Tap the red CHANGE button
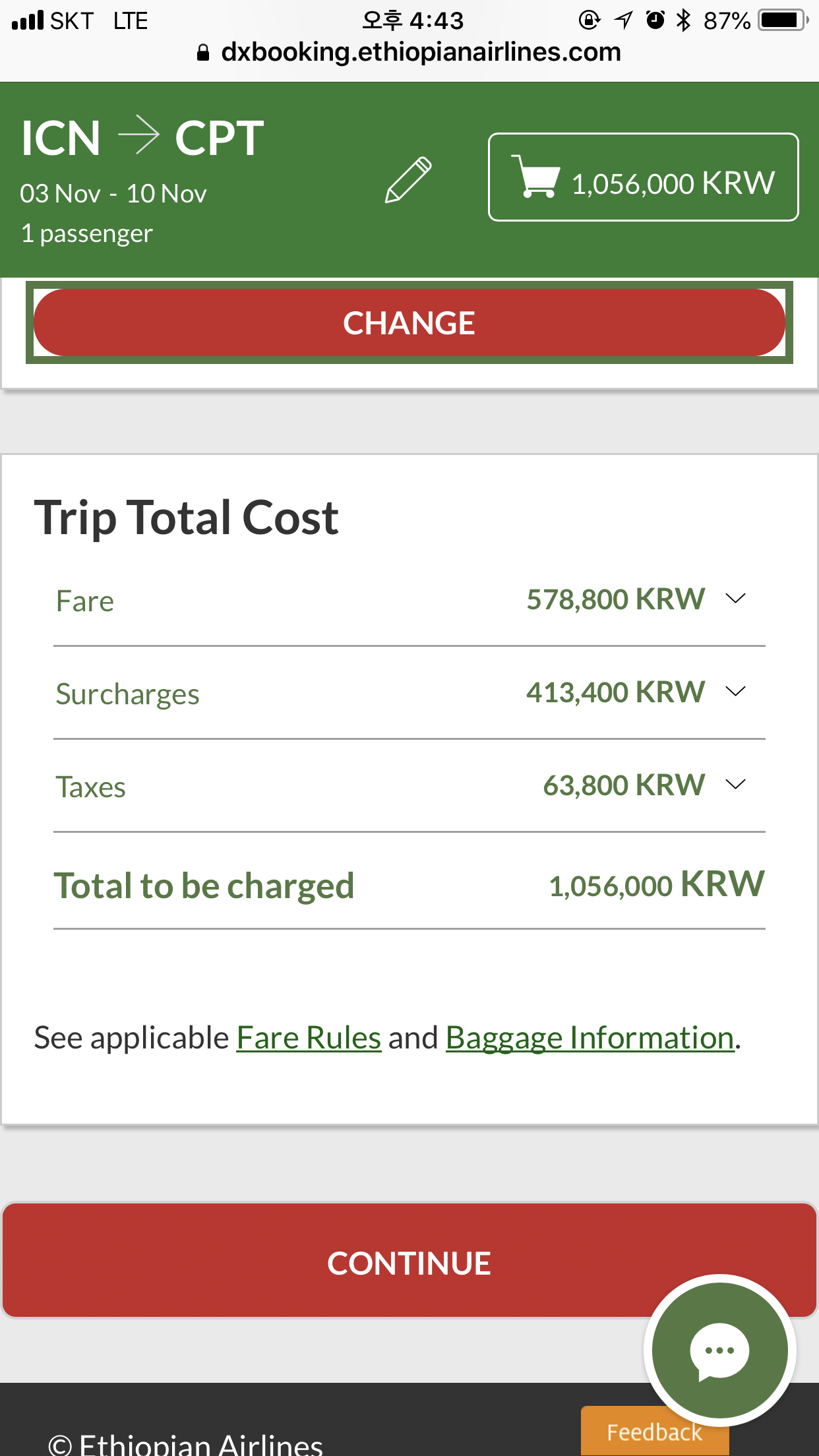Viewport: 819px width, 1456px height. (409, 322)
